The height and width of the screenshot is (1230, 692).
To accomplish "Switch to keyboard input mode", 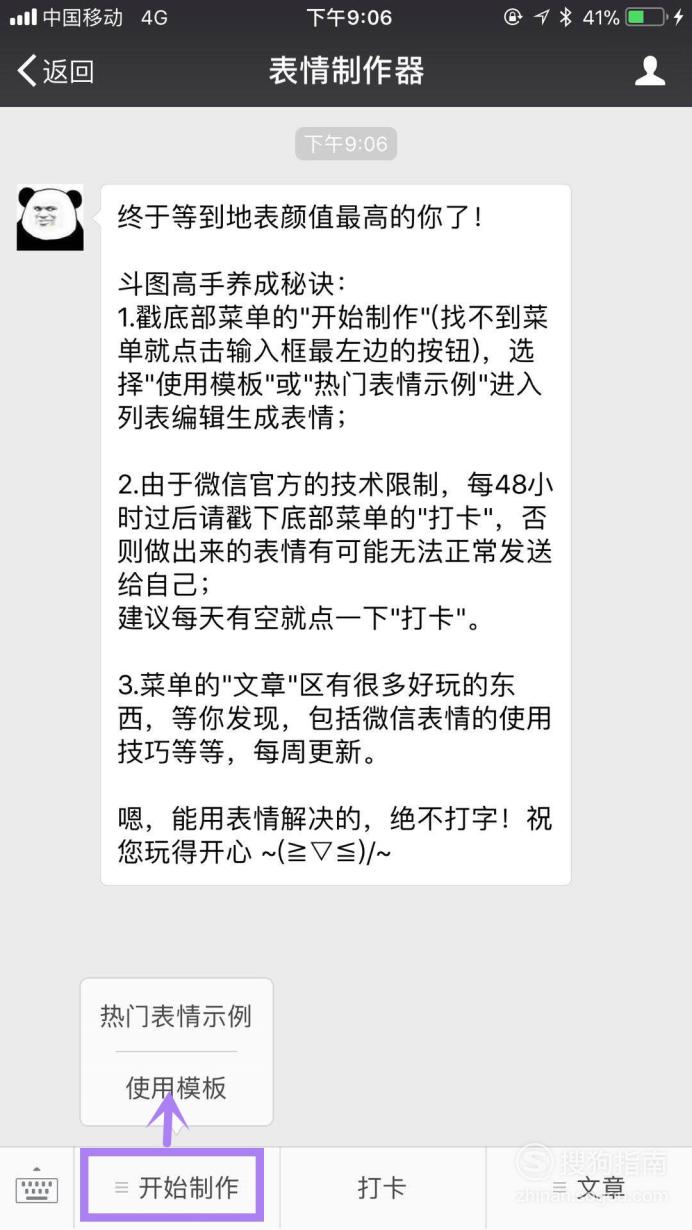I will pos(38,1189).
